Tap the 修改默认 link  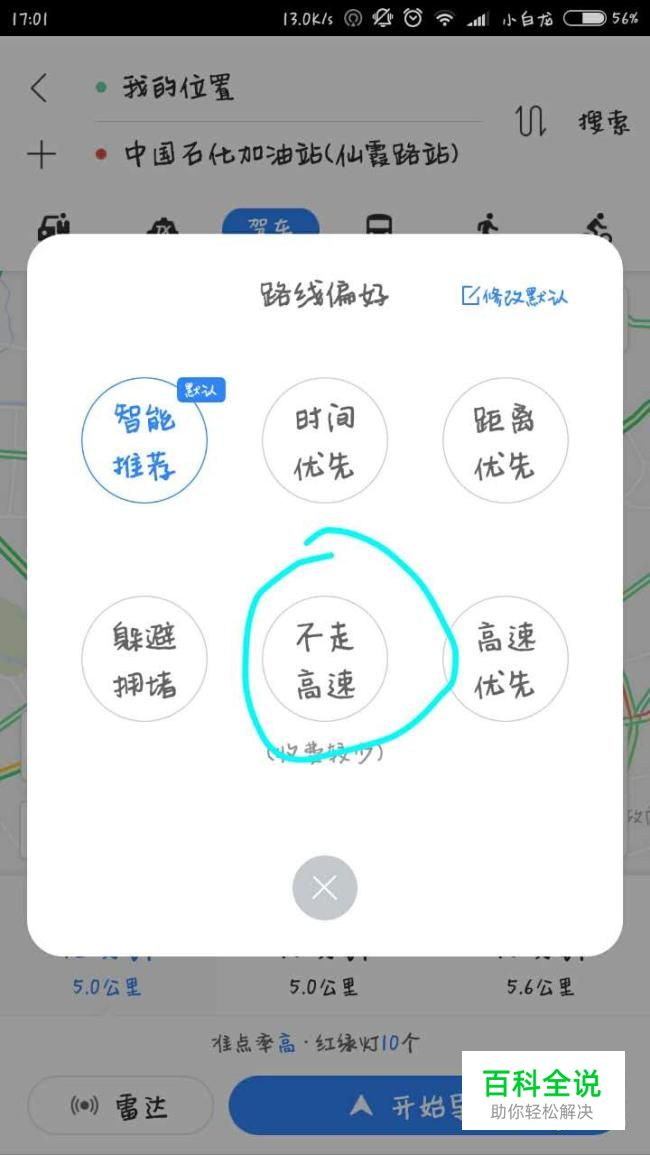pos(515,296)
